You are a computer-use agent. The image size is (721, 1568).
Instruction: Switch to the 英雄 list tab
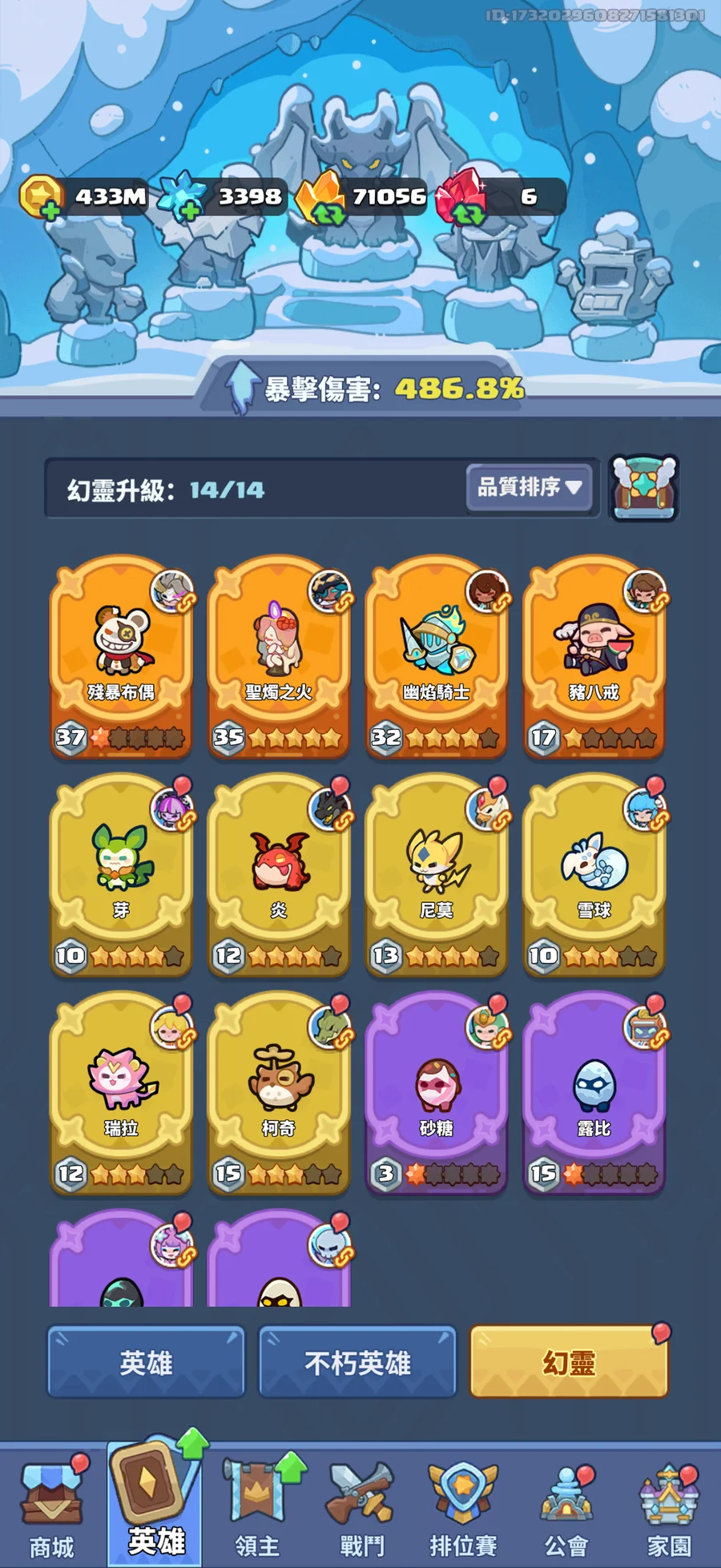click(146, 1362)
